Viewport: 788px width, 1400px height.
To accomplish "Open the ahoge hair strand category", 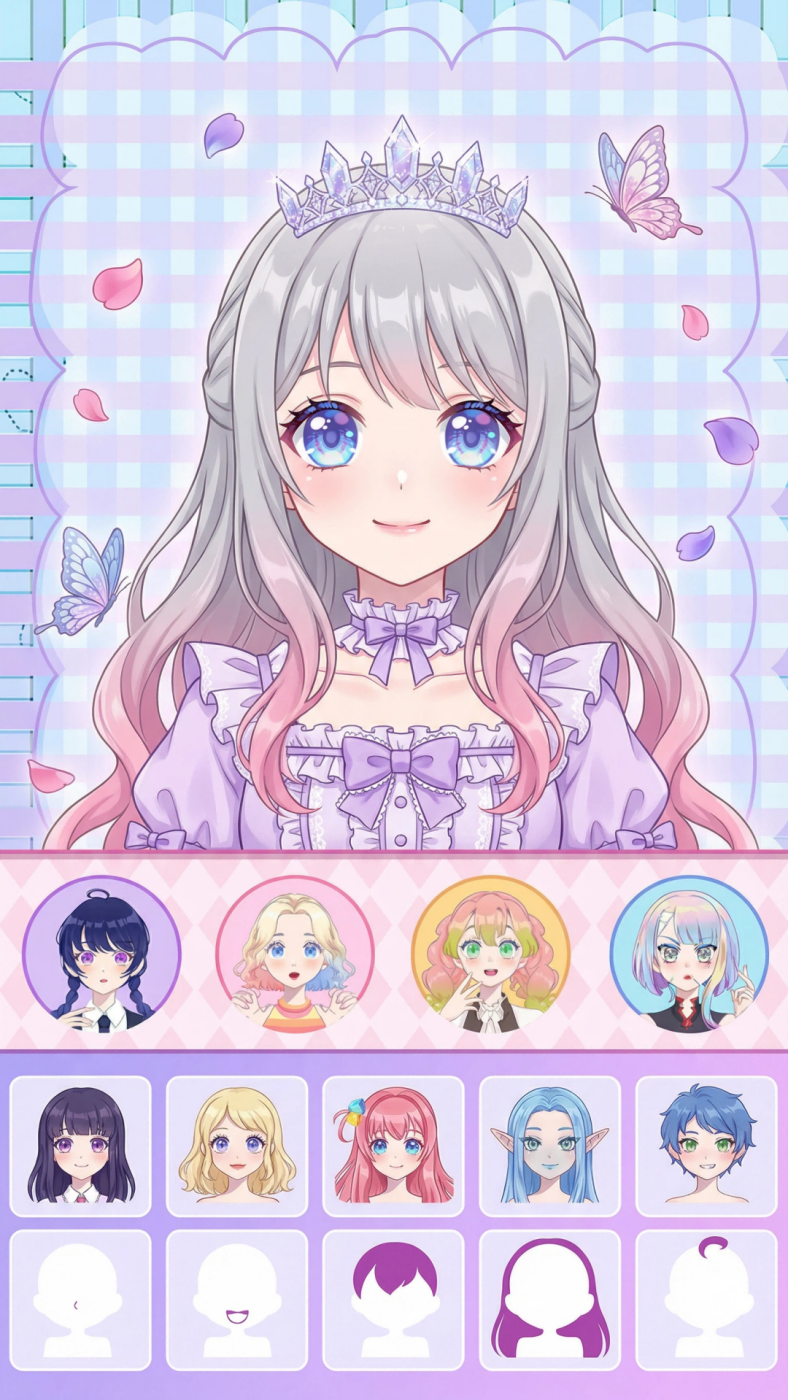I will click(x=706, y=1299).
